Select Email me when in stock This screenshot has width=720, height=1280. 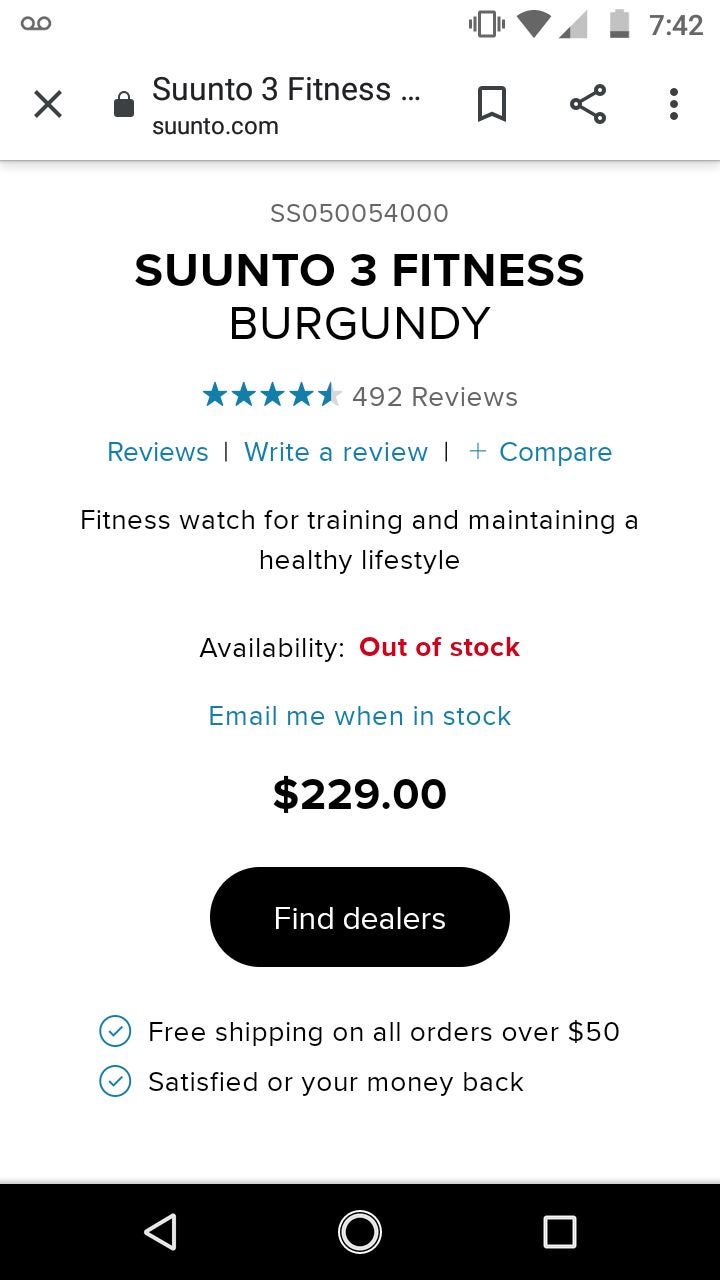(x=360, y=716)
